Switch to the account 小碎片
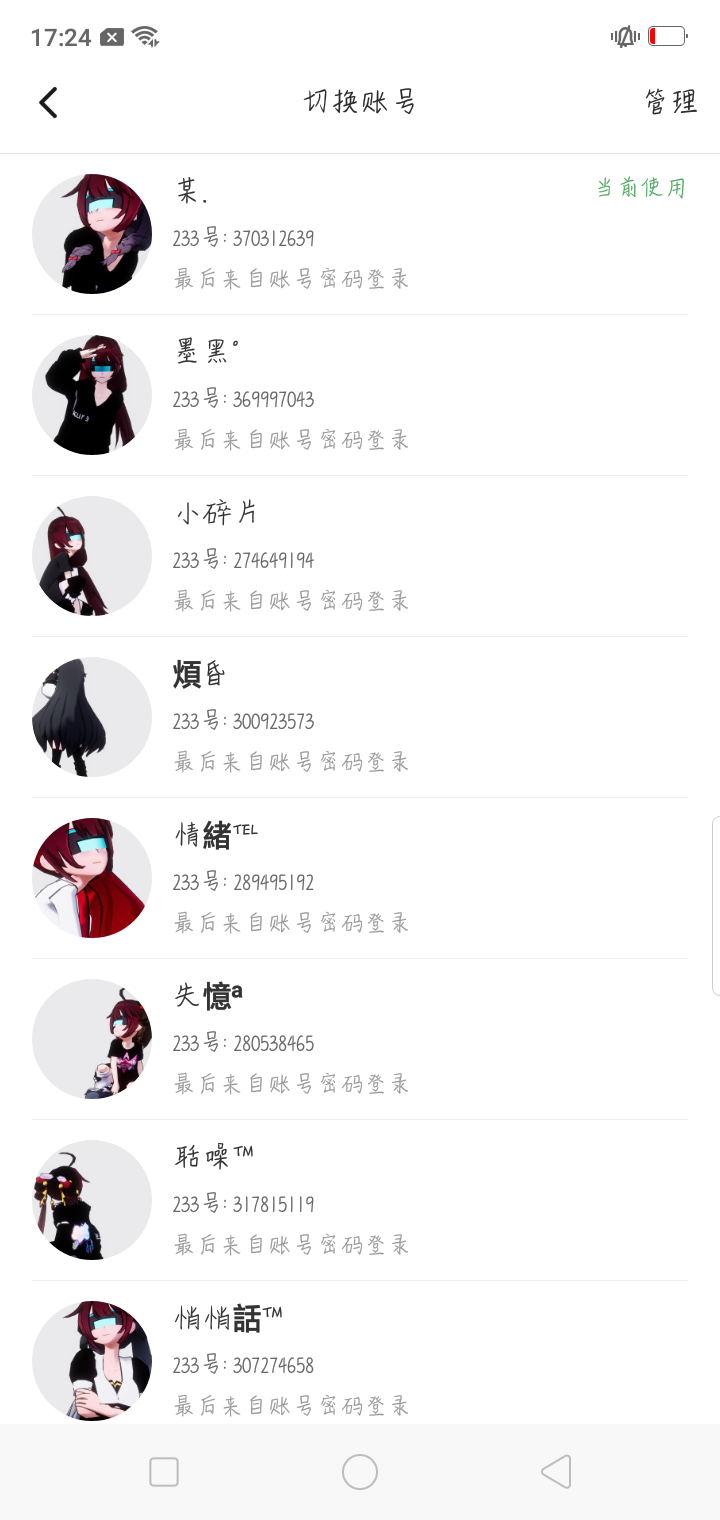 coord(360,556)
